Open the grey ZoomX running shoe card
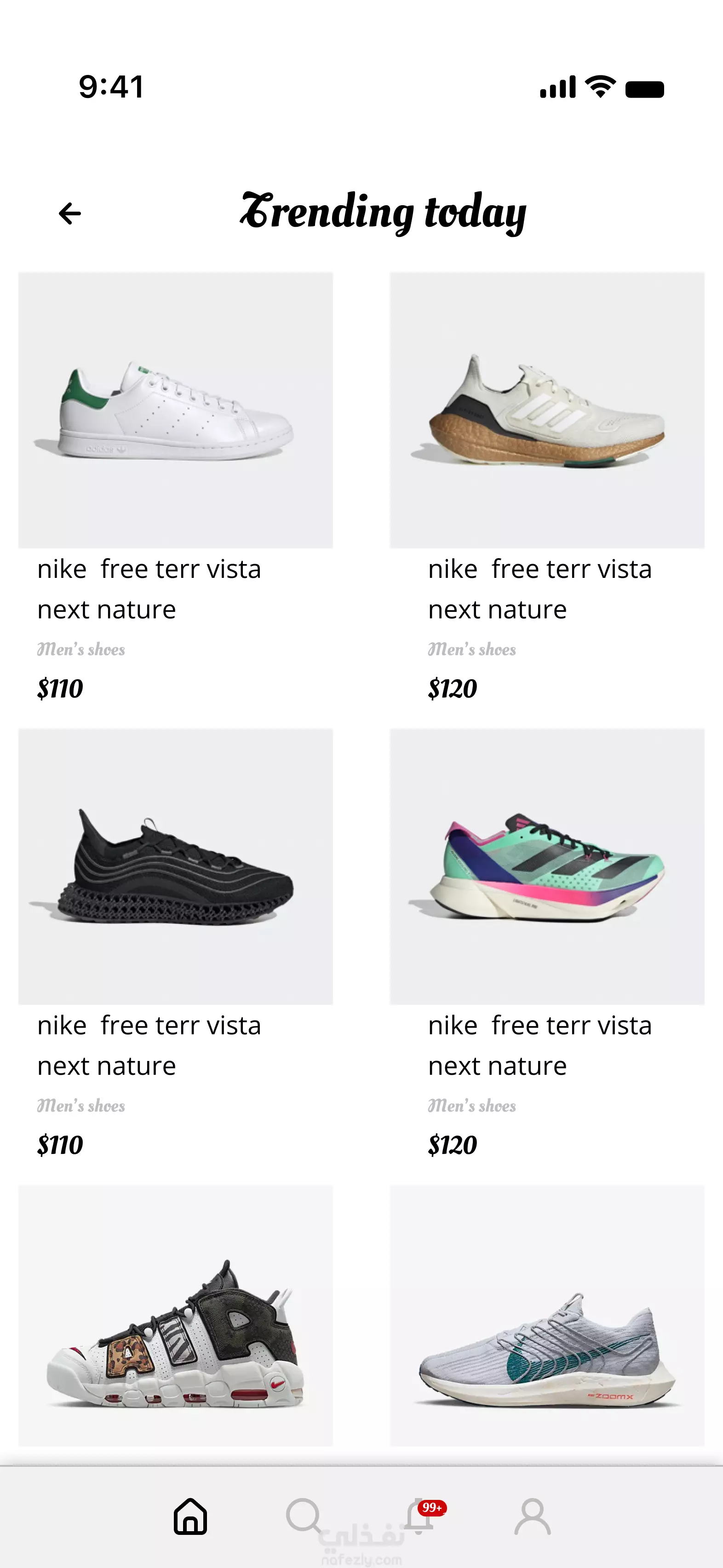The width and height of the screenshot is (723, 1568). (x=547, y=1315)
